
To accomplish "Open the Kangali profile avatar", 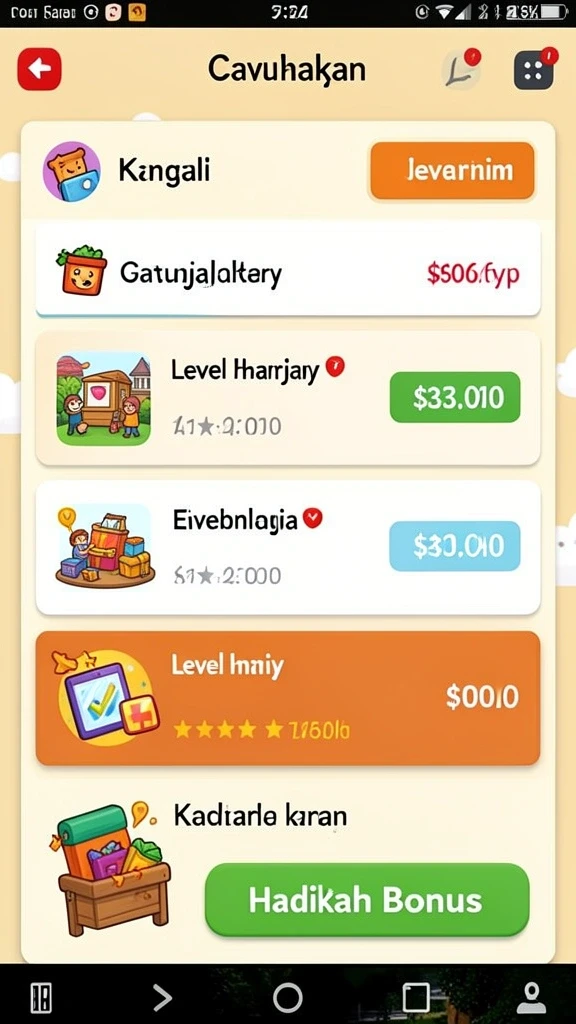I will [x=72, y=171].
